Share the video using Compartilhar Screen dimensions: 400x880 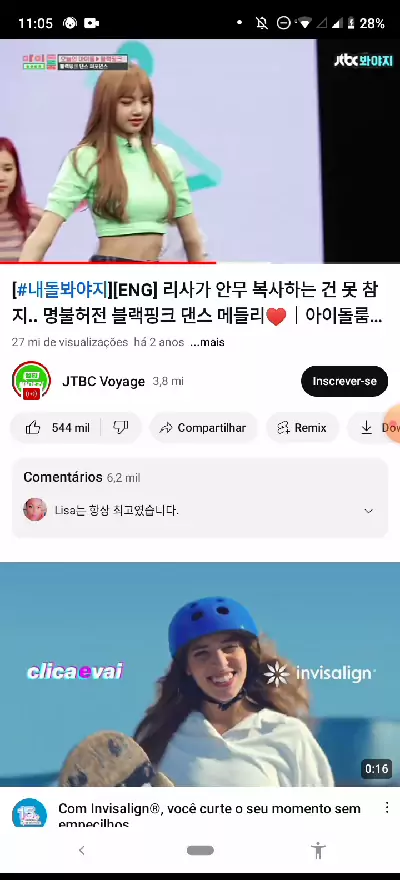[203, 428]
